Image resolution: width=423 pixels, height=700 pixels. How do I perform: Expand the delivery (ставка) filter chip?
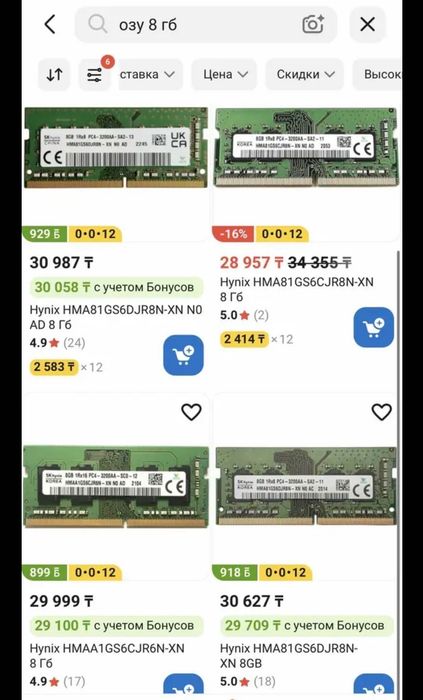(147, 75)
